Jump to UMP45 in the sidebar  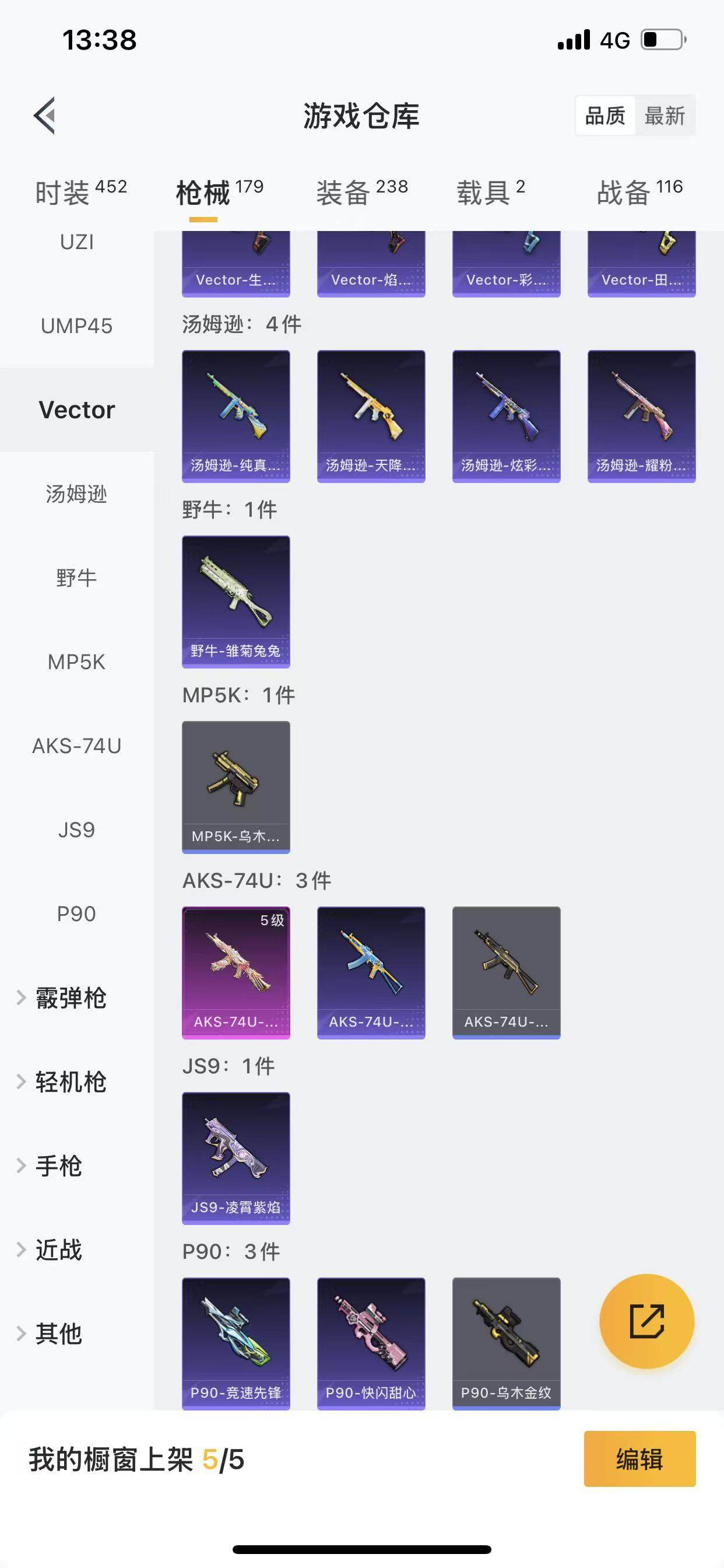coord(77,326)
